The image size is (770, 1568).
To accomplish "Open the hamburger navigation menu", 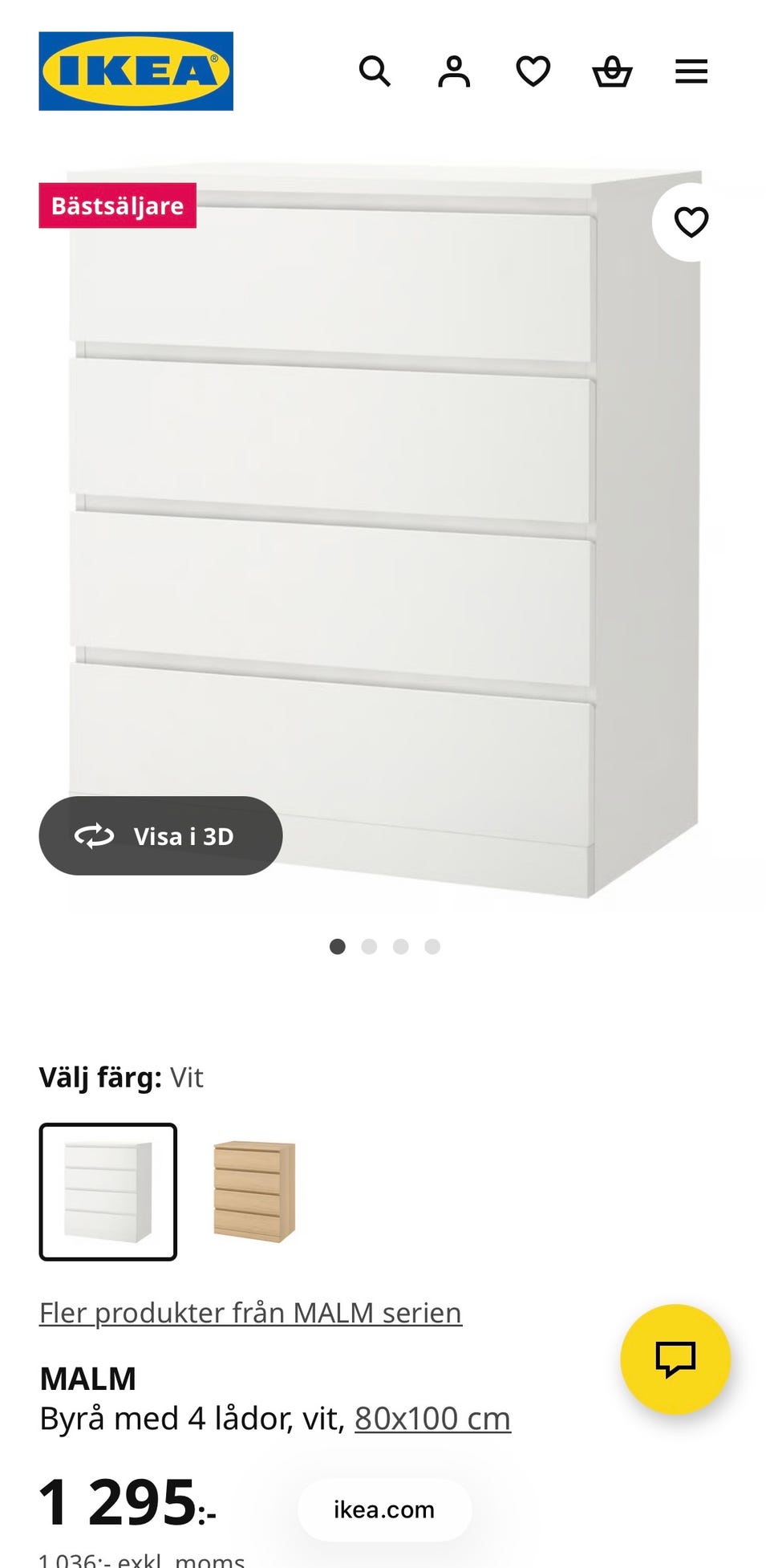I will pyautogui.click(x=690, y=71).
